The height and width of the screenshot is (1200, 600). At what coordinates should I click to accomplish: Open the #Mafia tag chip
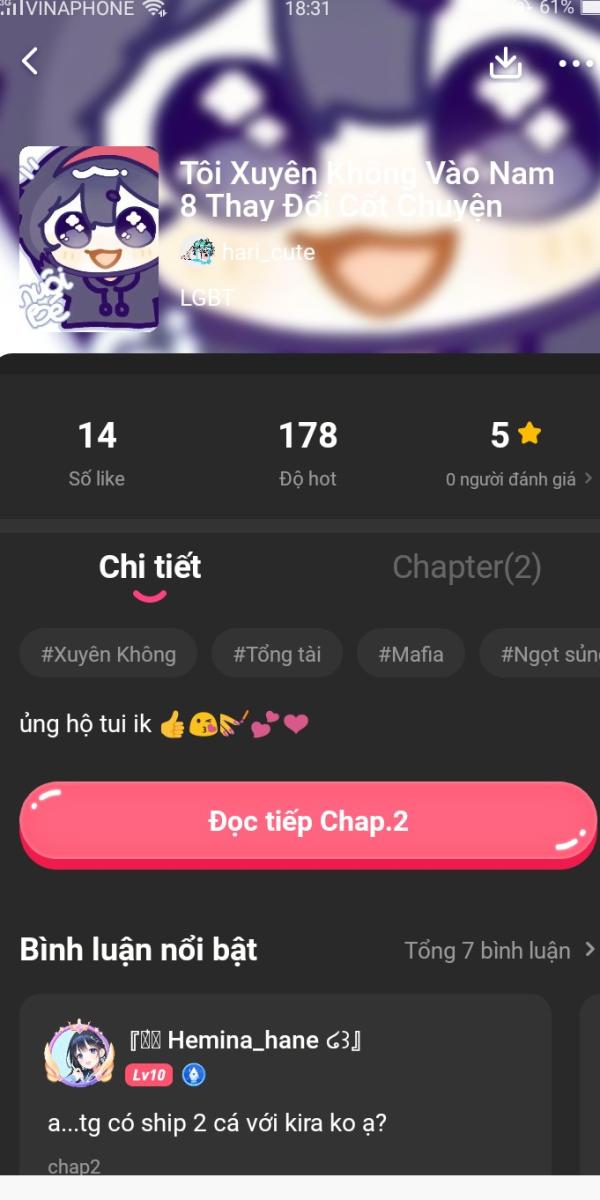(x=410, y=655)
